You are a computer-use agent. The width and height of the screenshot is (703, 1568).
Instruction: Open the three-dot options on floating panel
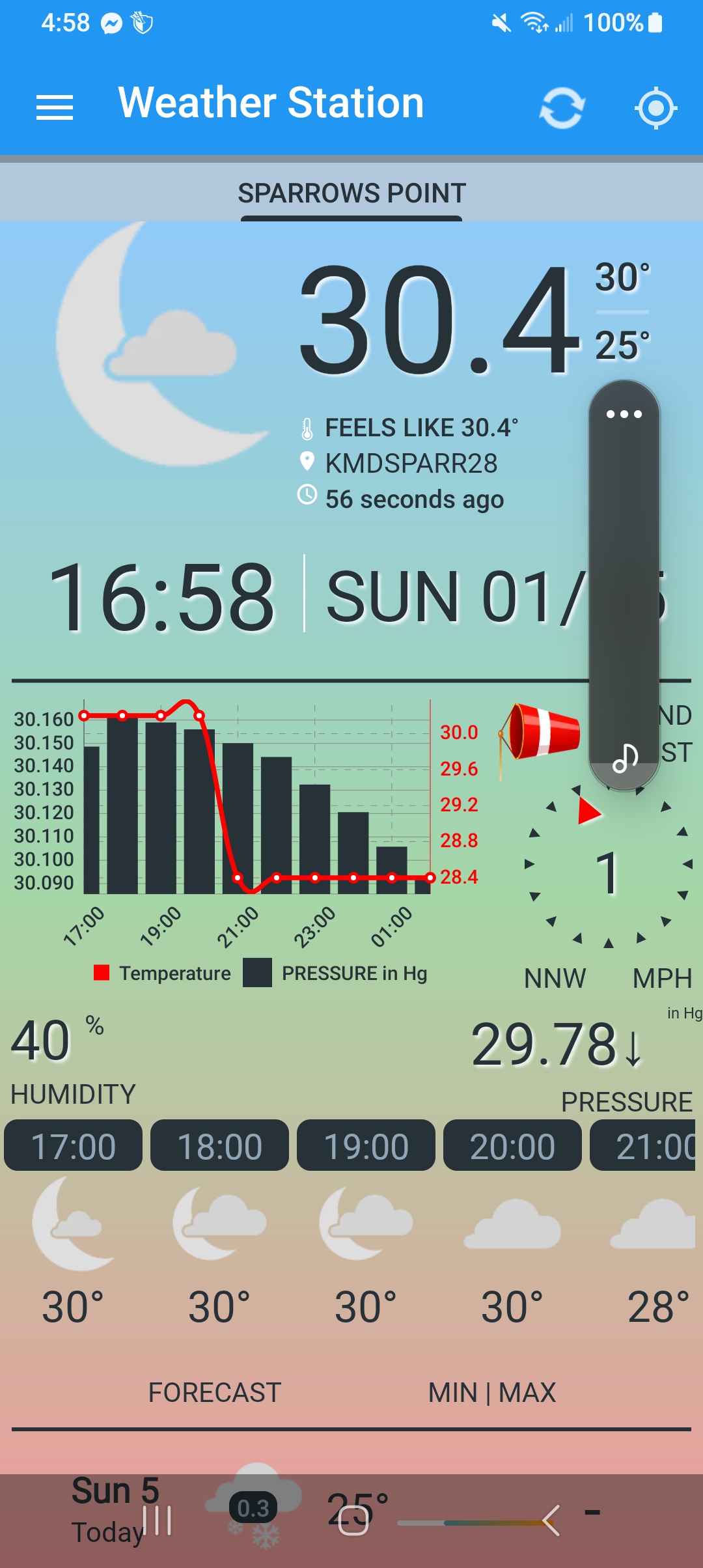click(624, 414)
